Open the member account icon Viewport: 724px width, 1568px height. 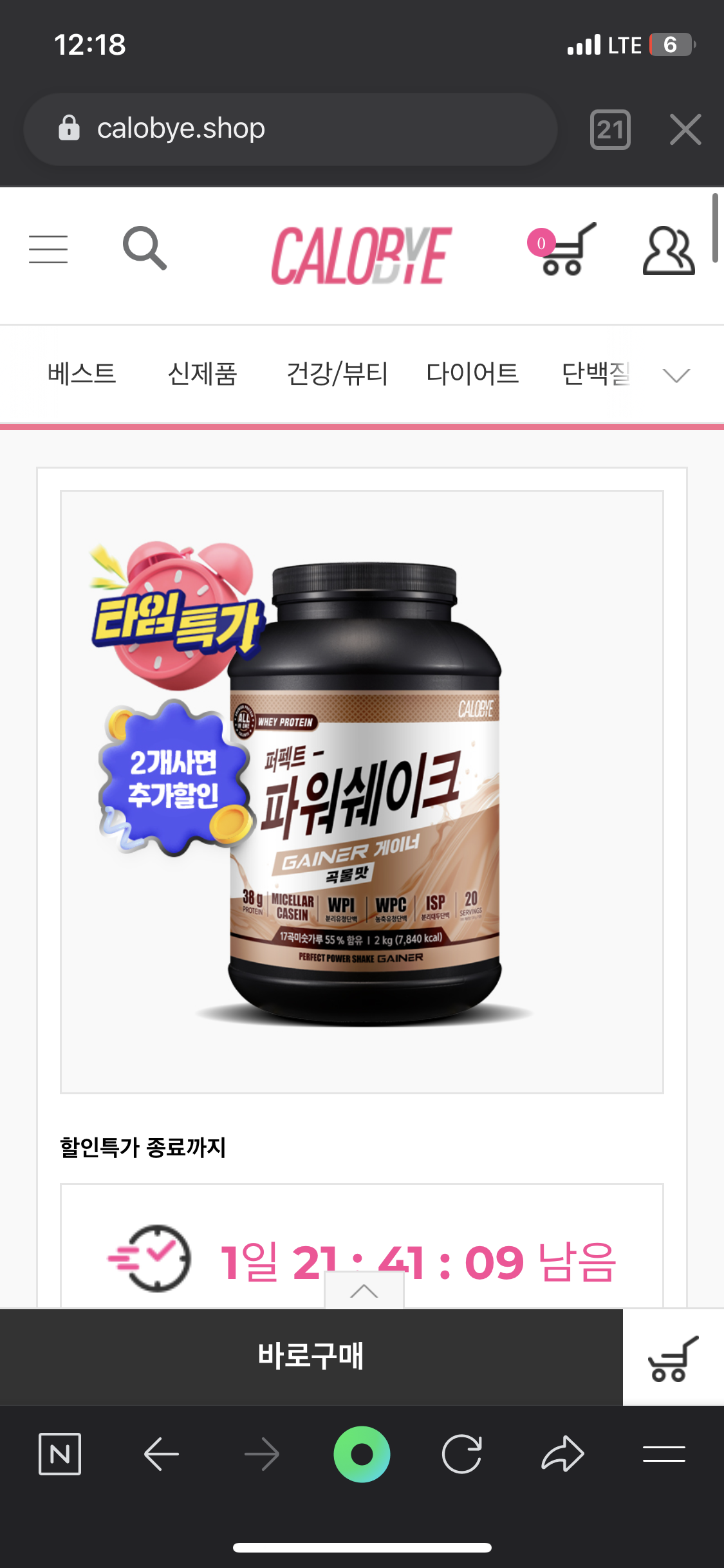click(669, 250)
